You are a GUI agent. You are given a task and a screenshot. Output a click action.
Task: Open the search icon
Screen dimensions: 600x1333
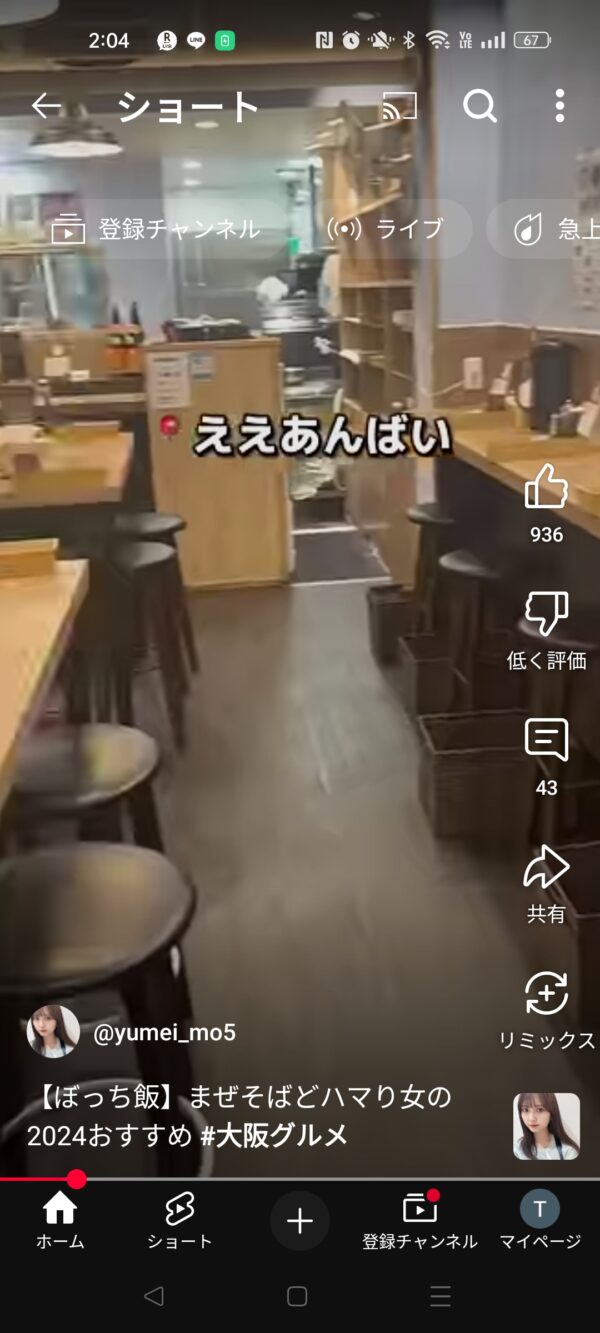480,106
